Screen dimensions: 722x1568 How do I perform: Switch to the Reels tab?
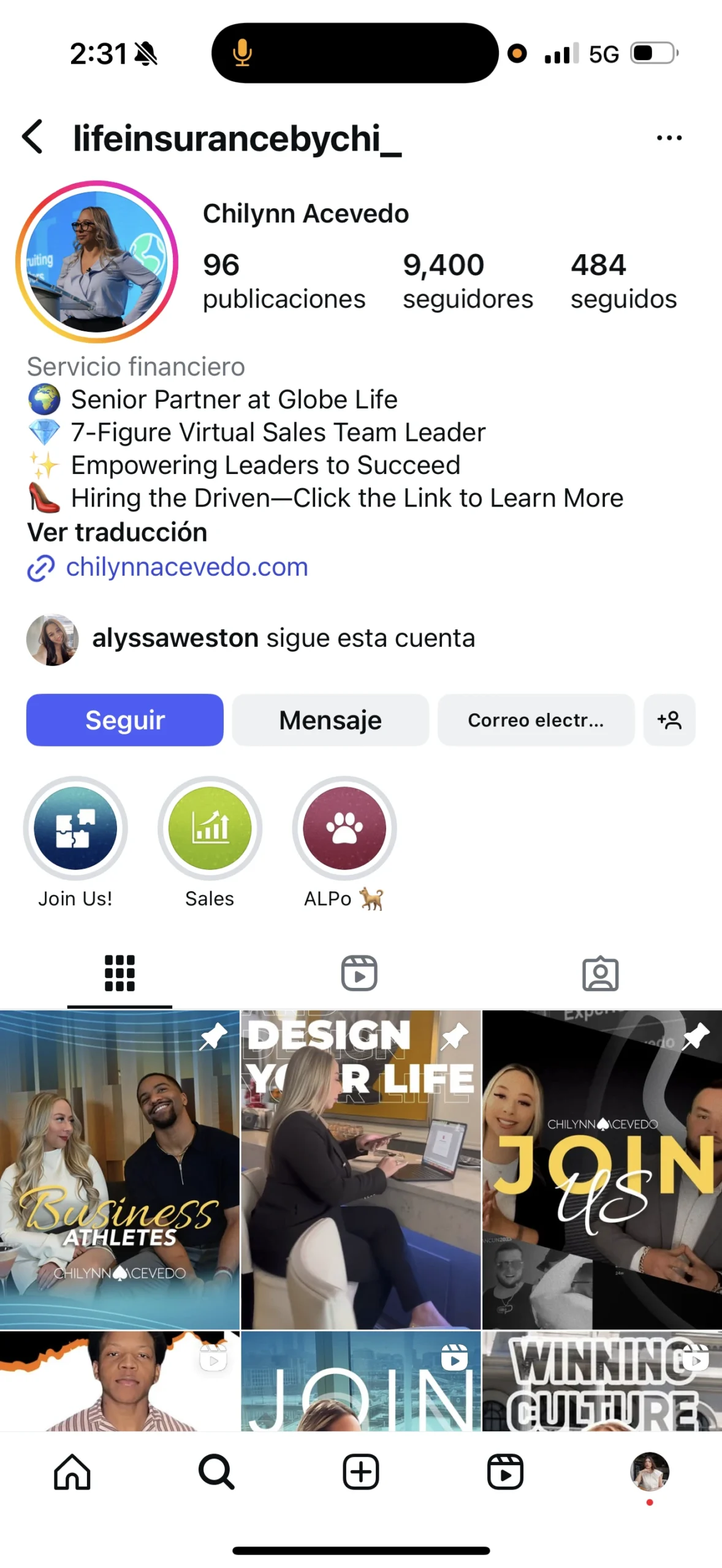point(359,973)
